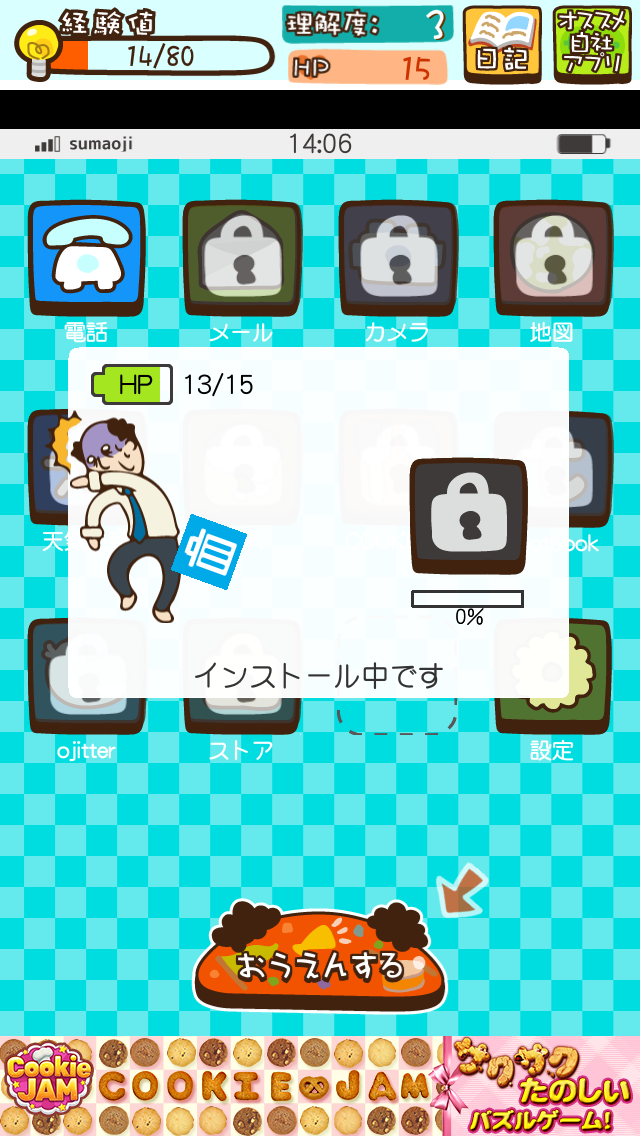Tap the locked メール app icon

[x=241, y=260]
